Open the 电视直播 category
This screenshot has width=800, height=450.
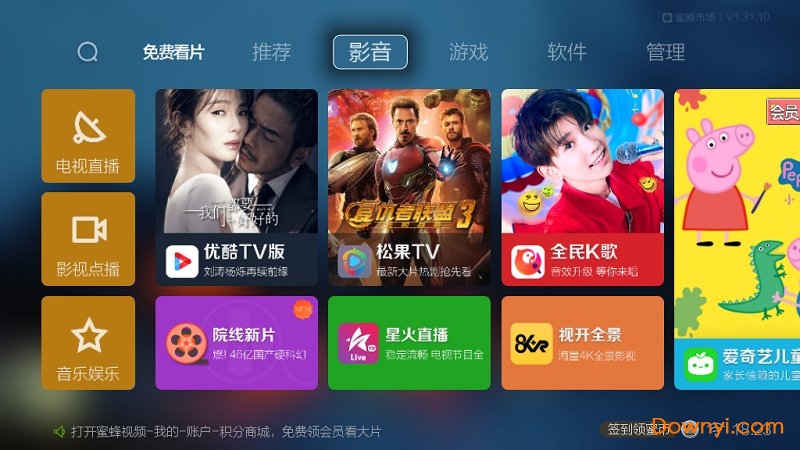pyautogui.click(x=88, y=136)
